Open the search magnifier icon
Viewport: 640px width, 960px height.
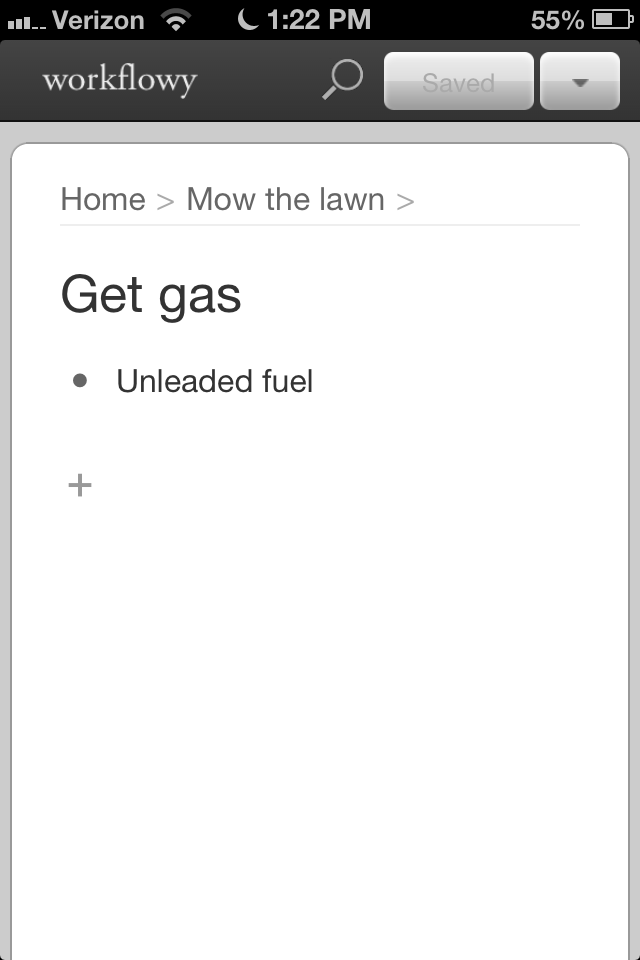click(343, 80)
